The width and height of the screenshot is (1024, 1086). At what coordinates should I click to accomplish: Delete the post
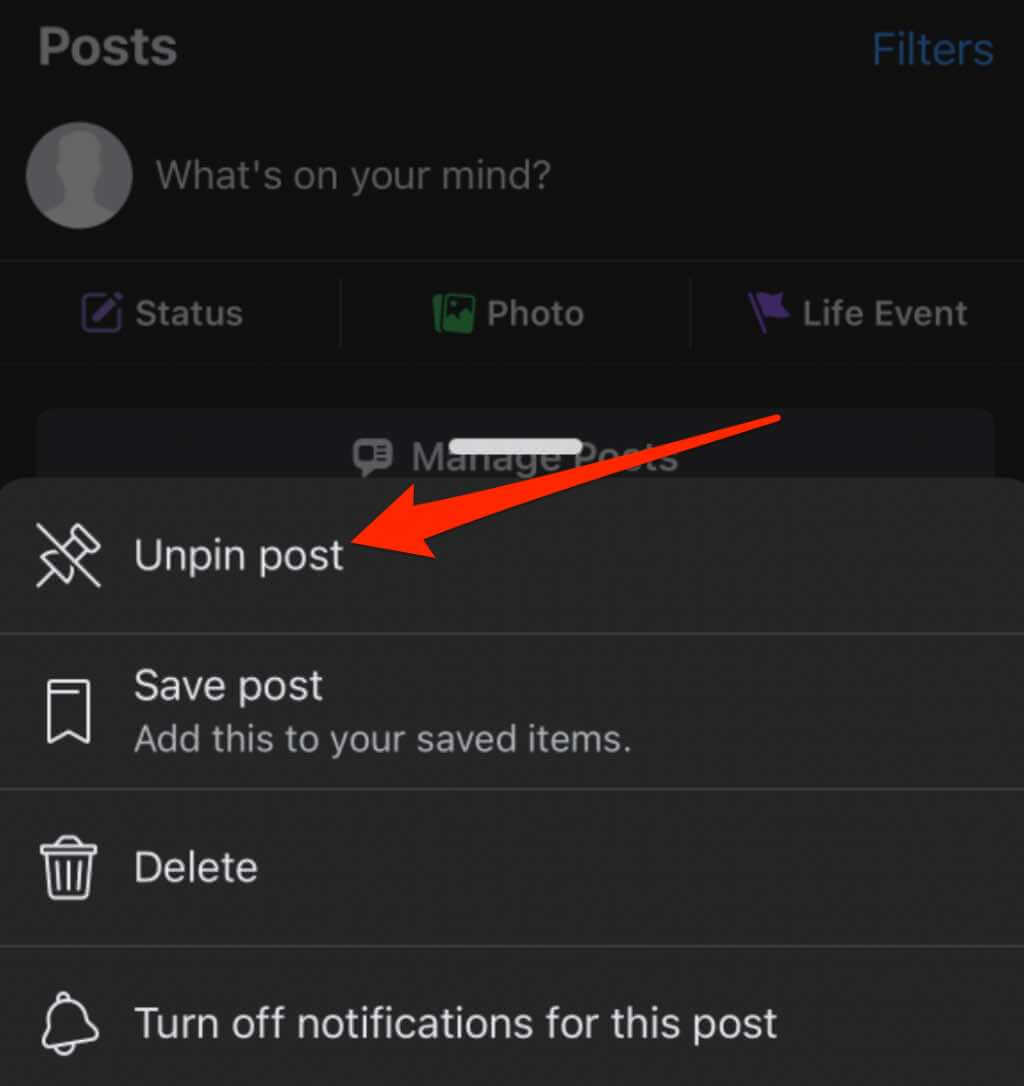(x=196, y=867)
